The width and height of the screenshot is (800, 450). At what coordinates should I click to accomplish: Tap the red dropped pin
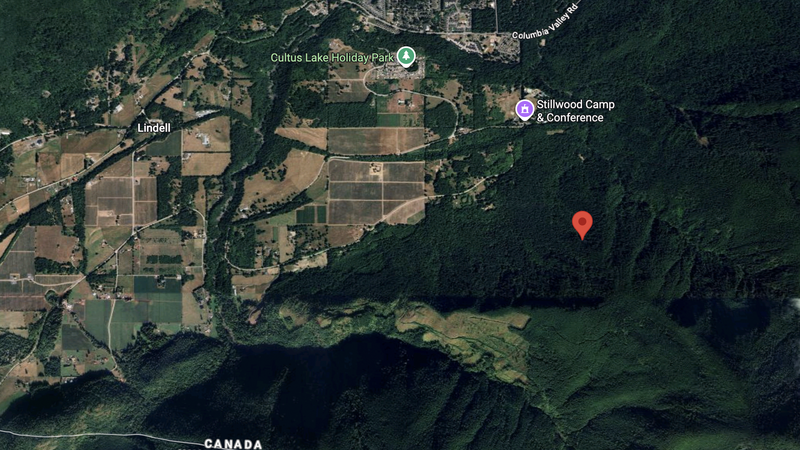(582, 224)
